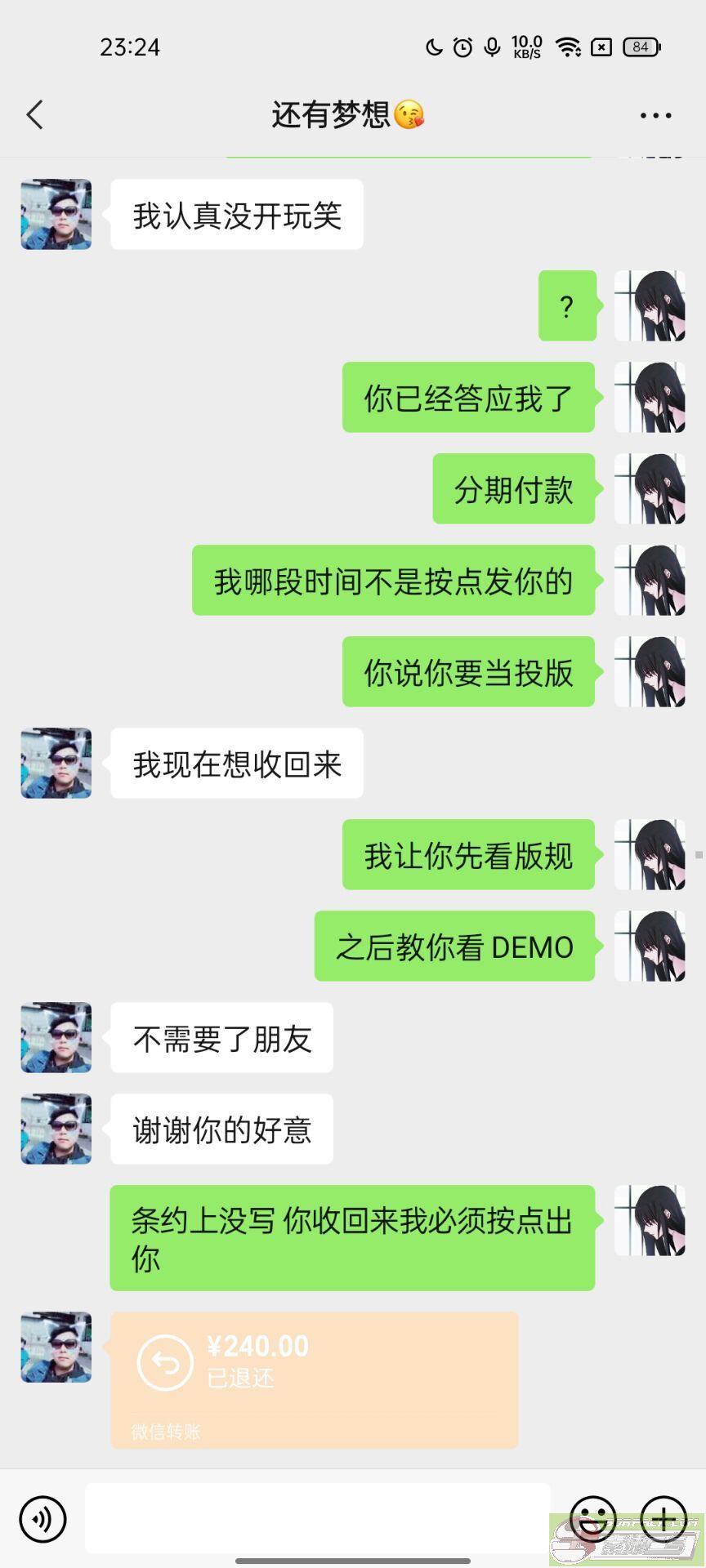
Task: Tap contact avatar beside 我认真没开玩笑
Action: 56,215
